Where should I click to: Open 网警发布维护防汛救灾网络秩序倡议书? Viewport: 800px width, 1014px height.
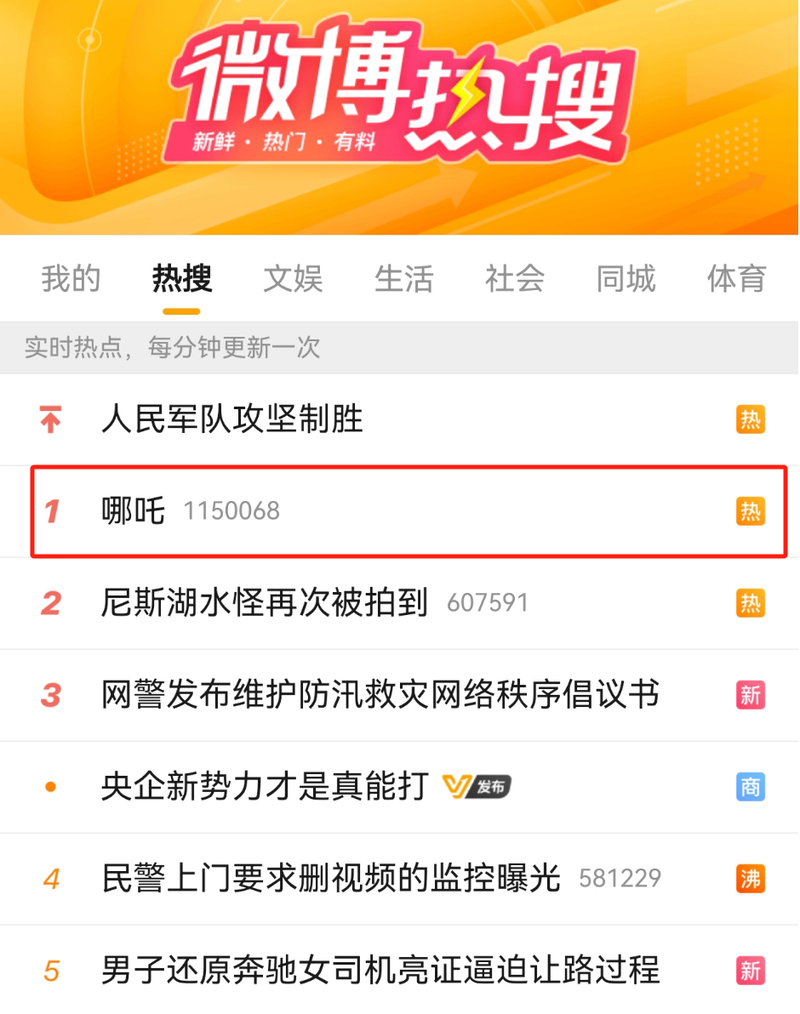click(380, 695)
